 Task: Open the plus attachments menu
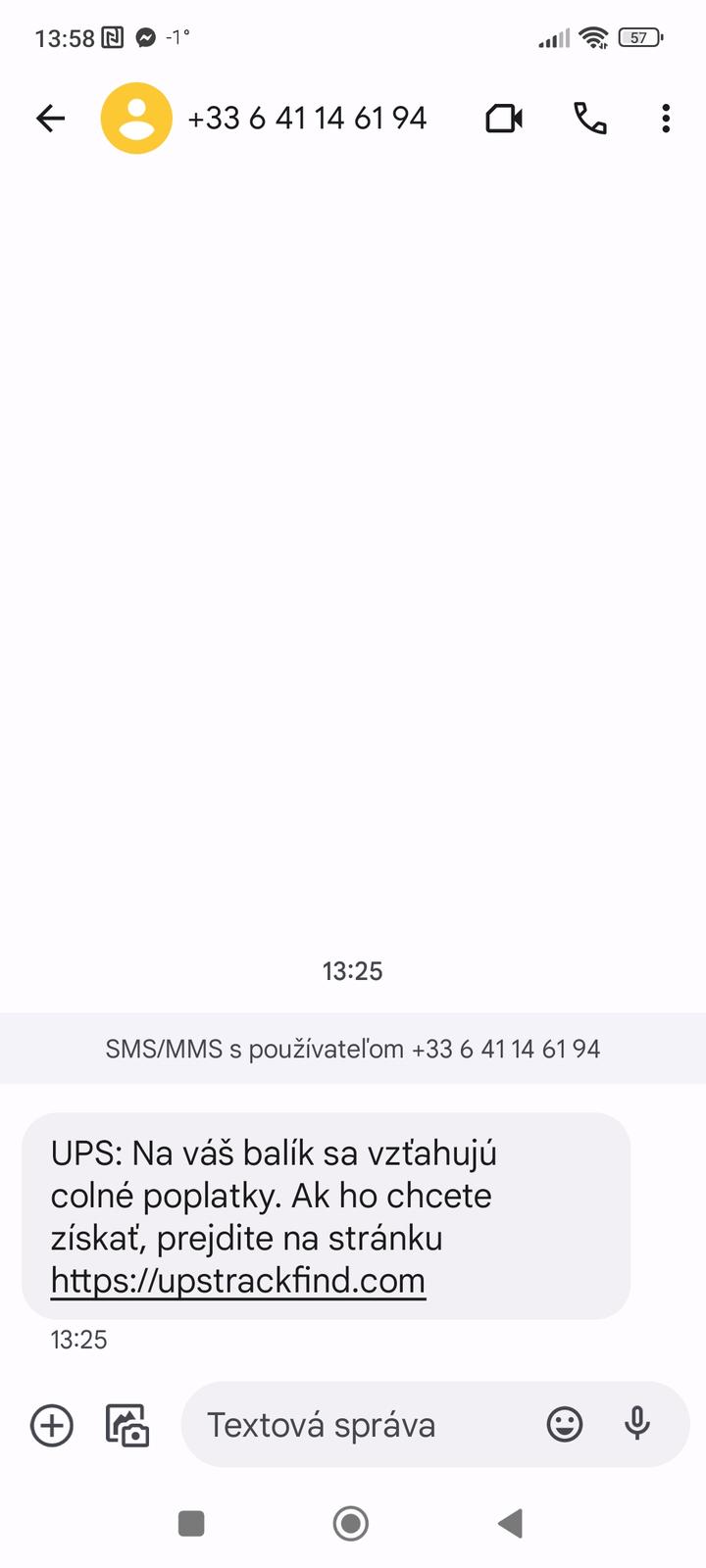52,1425
